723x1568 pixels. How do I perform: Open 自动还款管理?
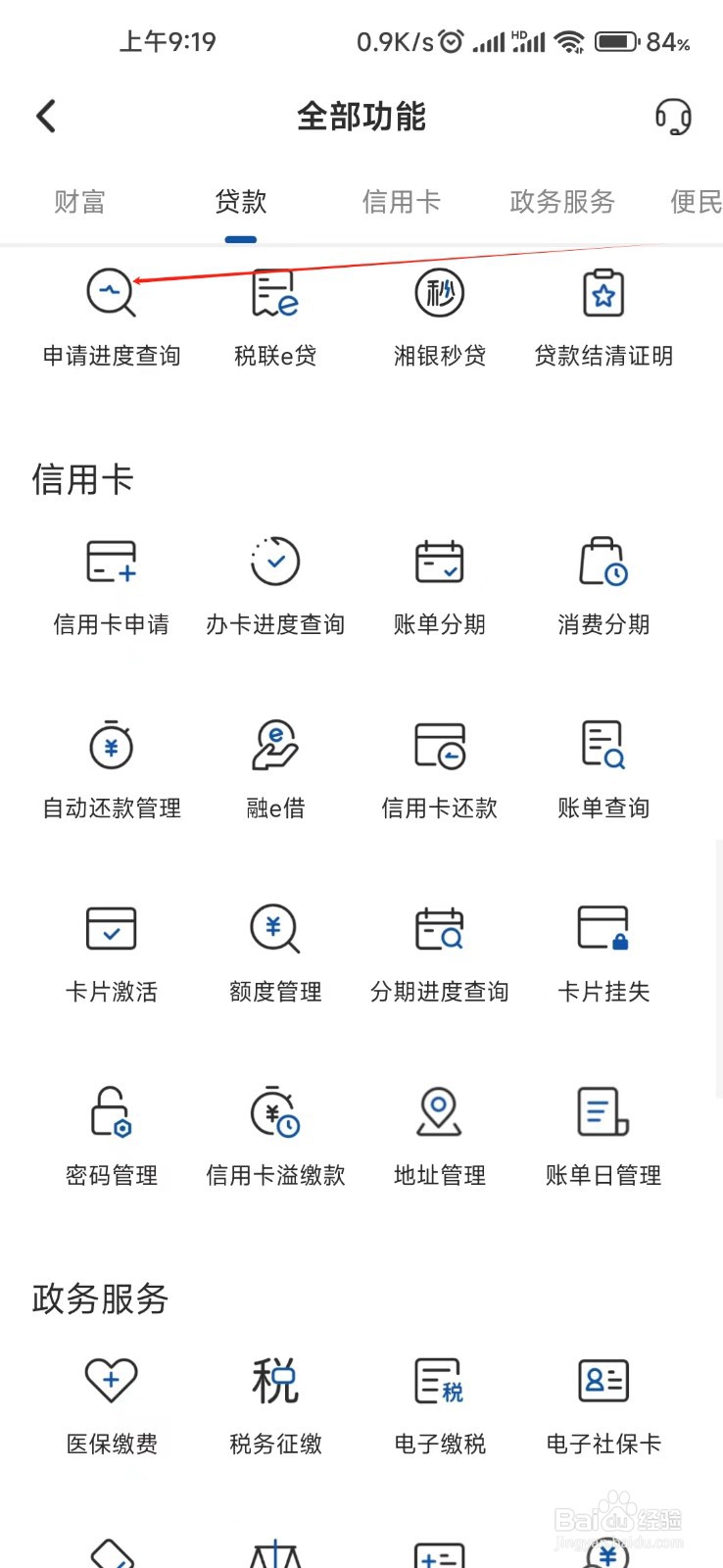click(111, 769)
